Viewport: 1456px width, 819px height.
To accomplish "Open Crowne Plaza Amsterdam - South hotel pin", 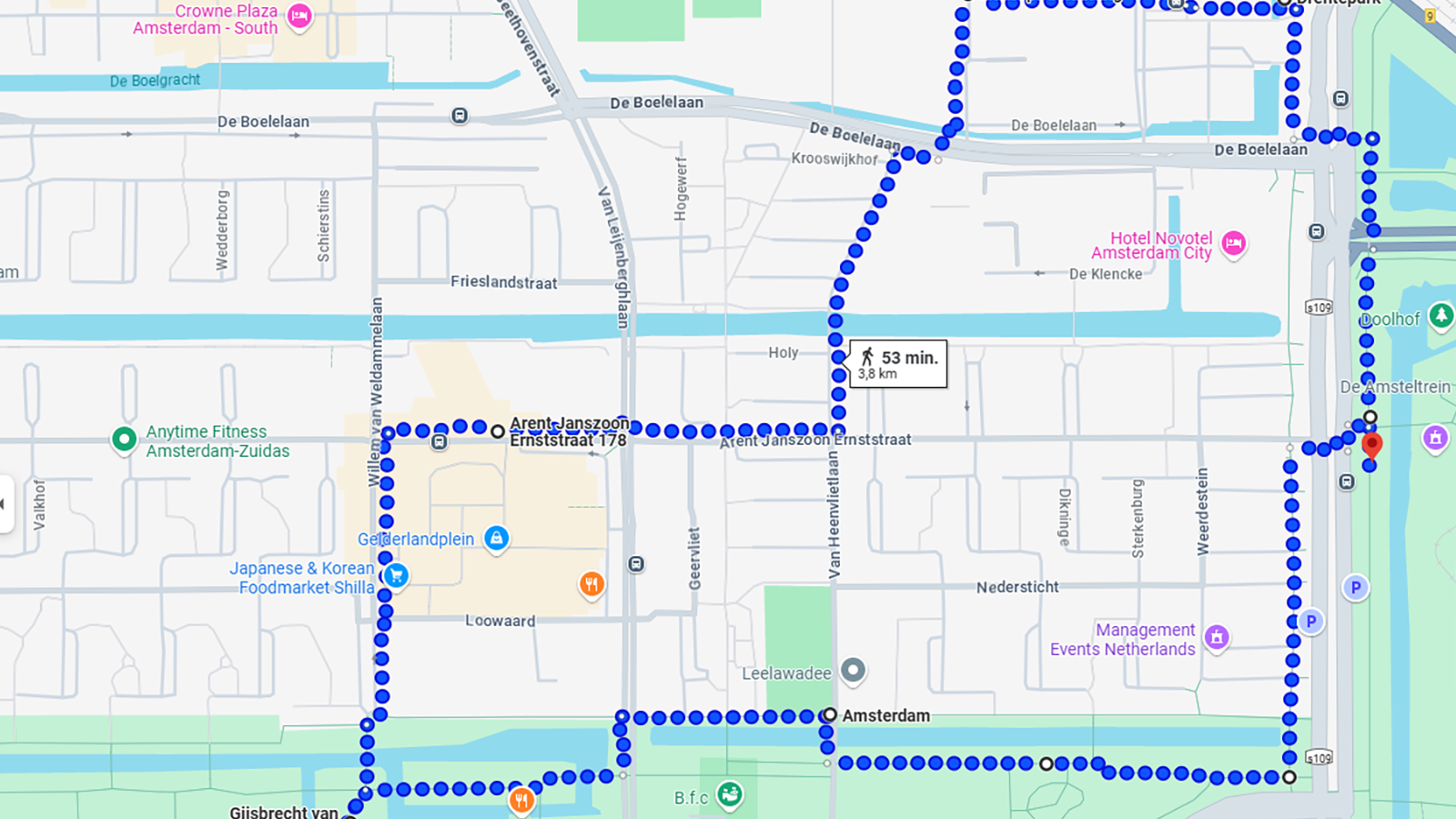I will click(x=299, y=15).
